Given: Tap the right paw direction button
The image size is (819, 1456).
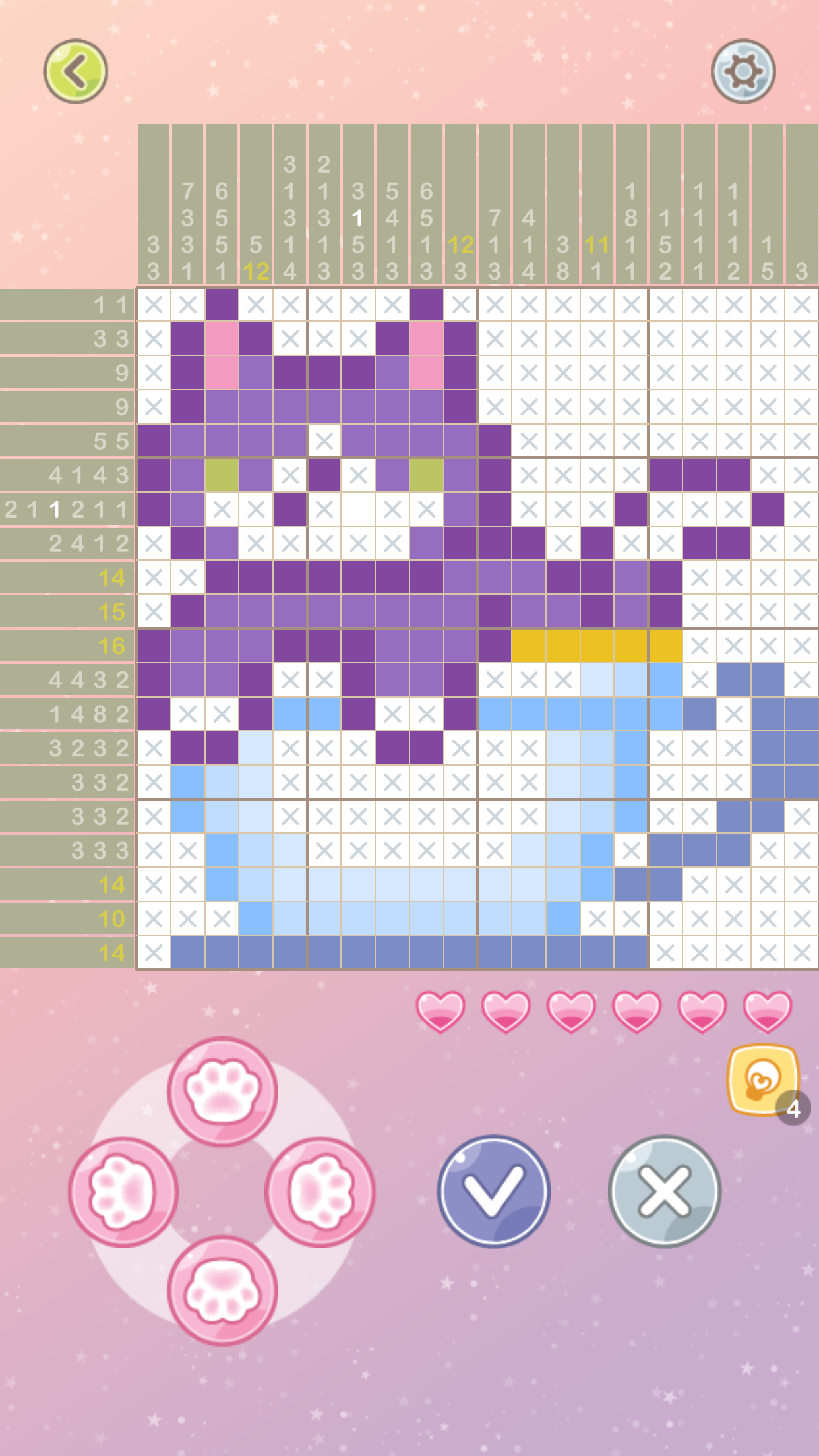Looking at the screenshot, I should 320,1192.
